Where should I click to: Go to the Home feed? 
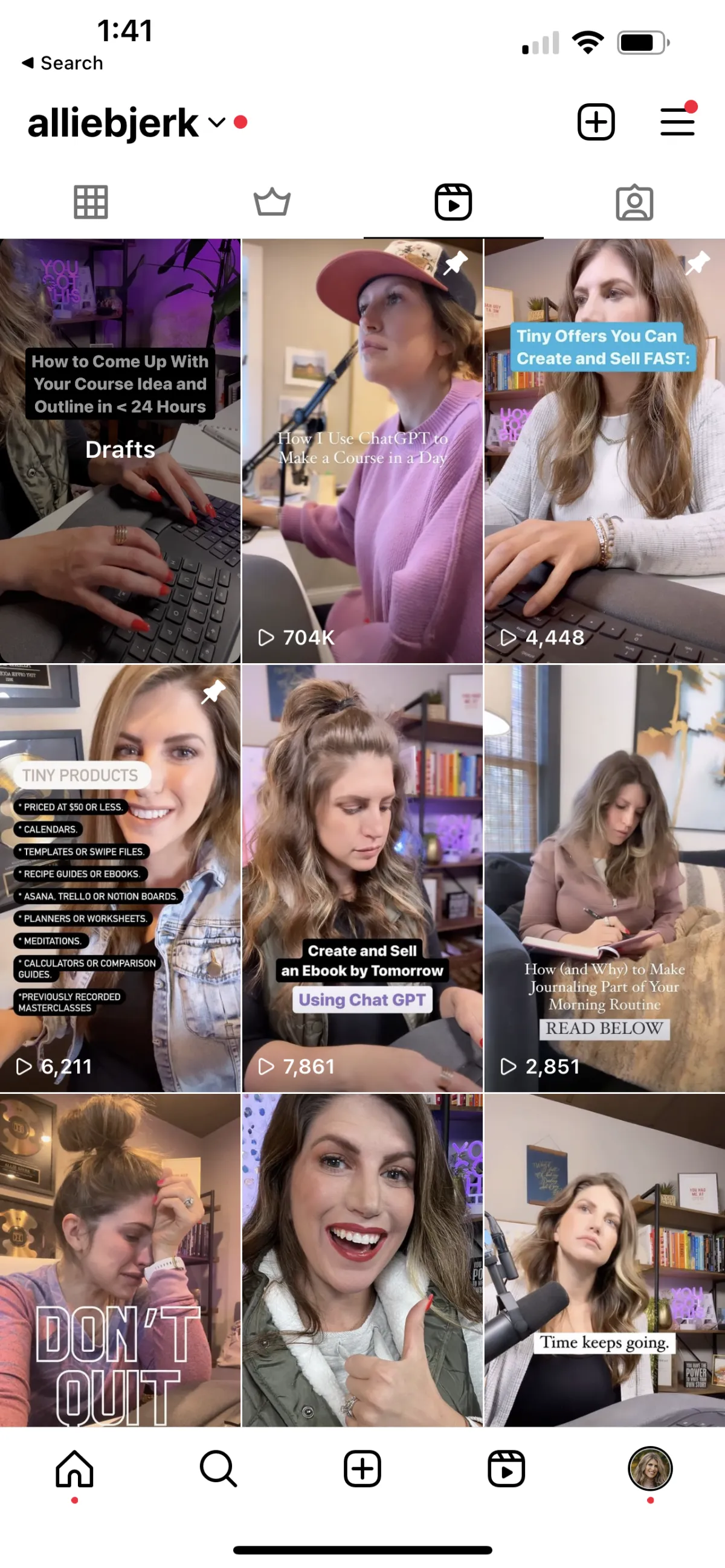(74, 1468)
